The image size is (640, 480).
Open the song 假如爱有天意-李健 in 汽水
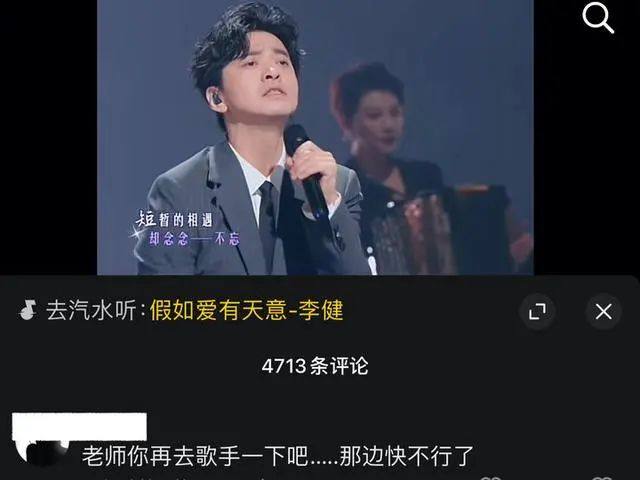(246, 311)
